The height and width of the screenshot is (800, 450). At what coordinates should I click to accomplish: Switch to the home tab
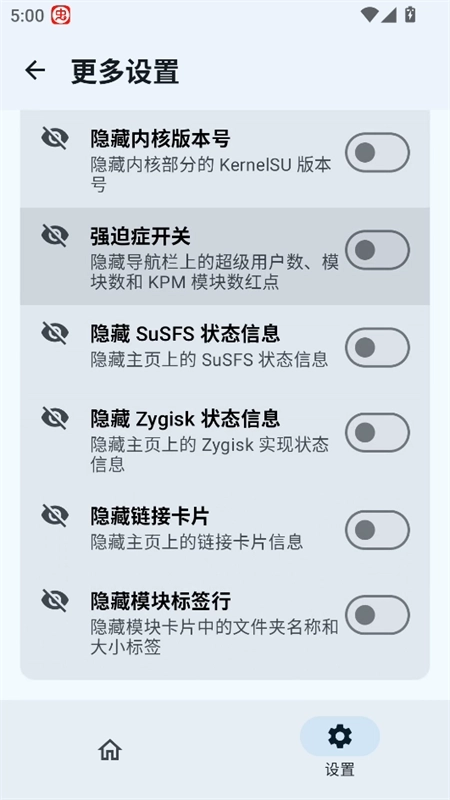coord(110,749)
